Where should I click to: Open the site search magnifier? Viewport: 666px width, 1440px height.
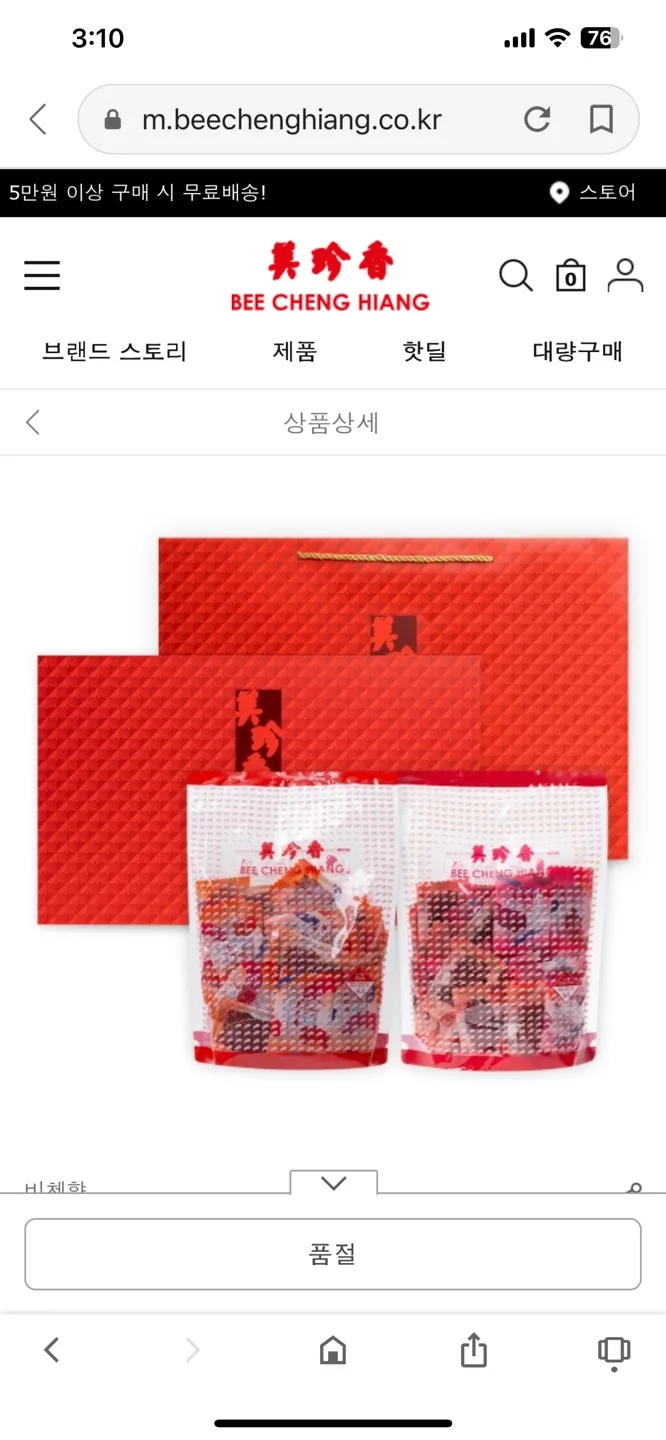point(515,275)
